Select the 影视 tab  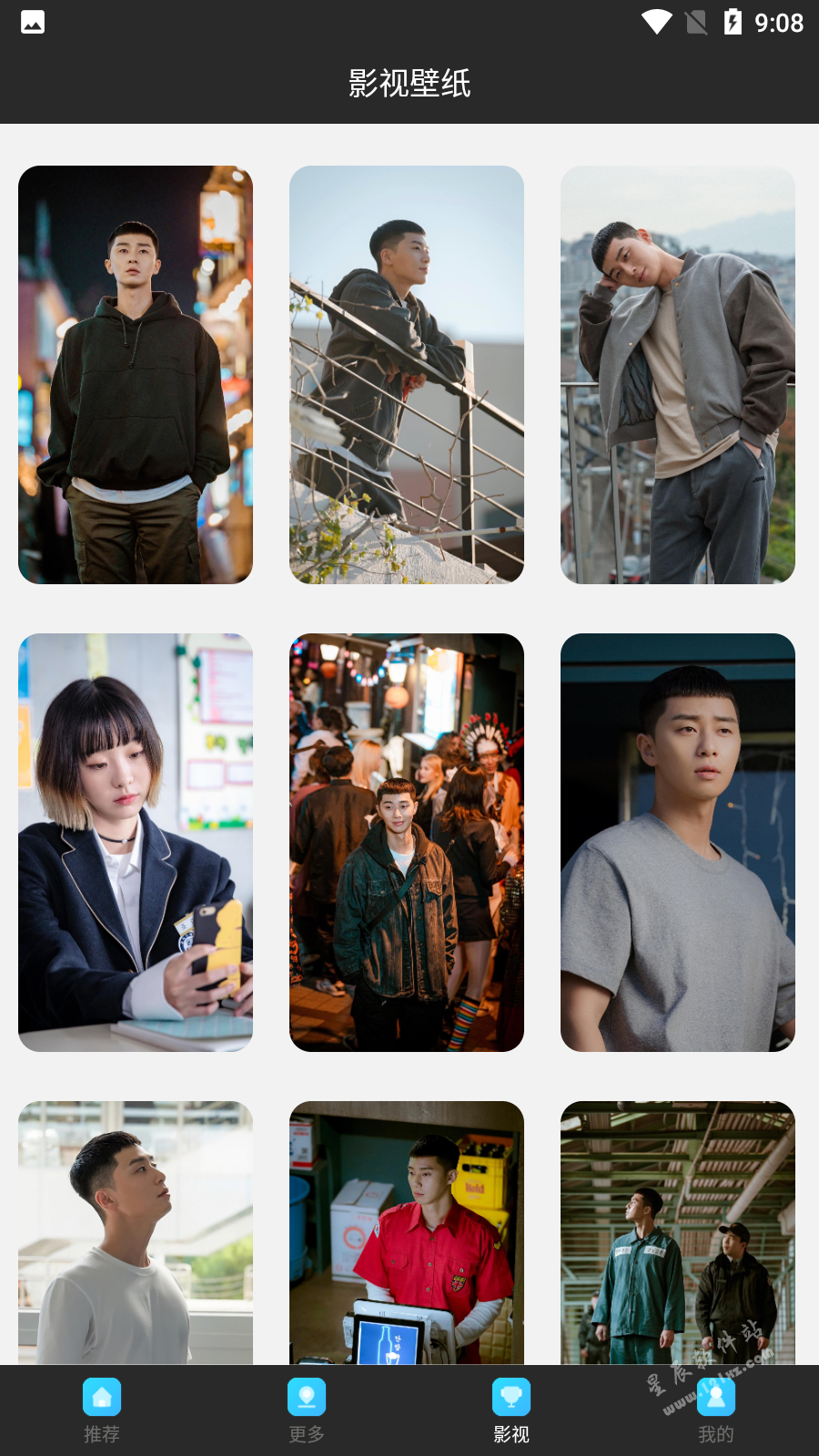pos(511,1410)
